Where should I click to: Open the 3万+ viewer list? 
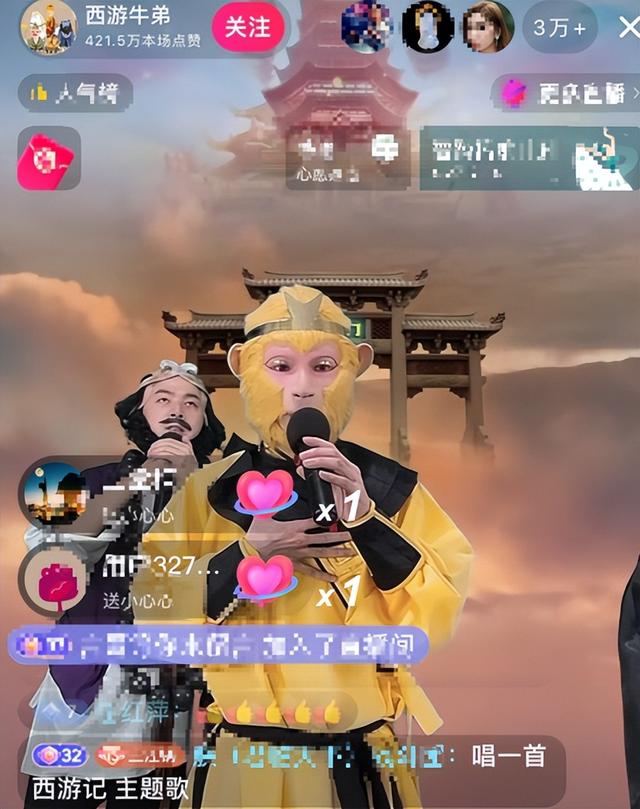(x=559, y=27)
